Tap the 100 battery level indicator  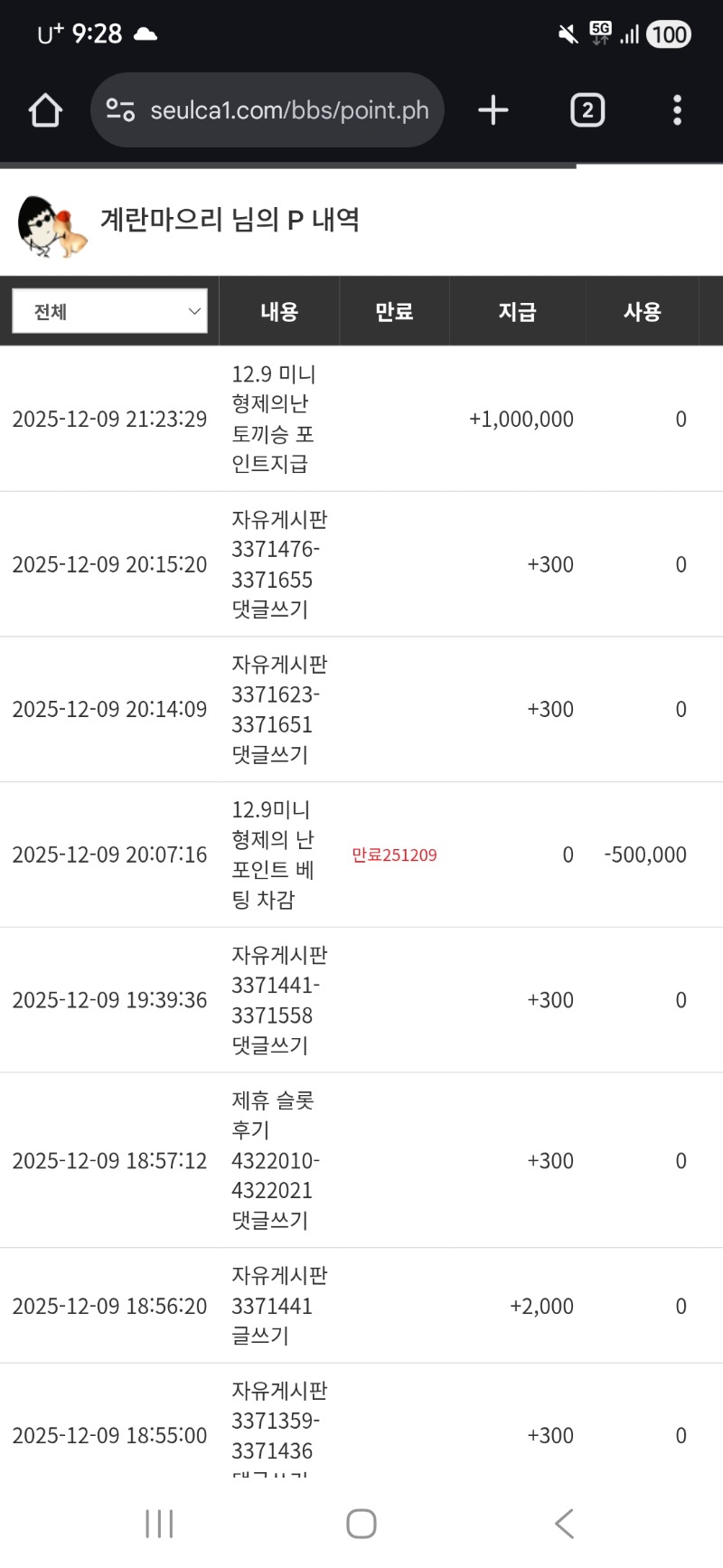tap(668, 34)
